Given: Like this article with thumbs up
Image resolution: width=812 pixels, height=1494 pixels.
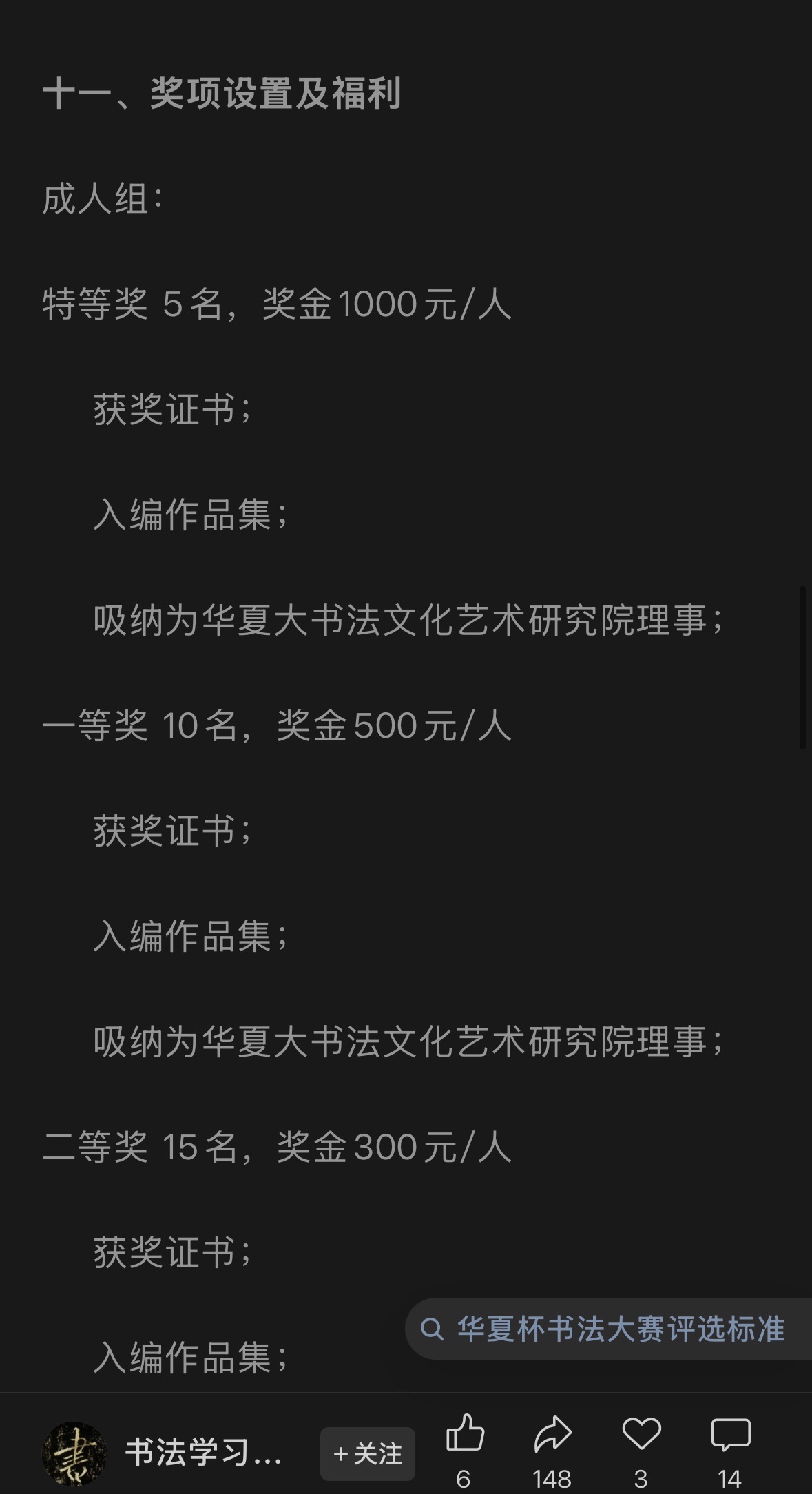Looking at the screenshot, I should tap(465, 1435).
